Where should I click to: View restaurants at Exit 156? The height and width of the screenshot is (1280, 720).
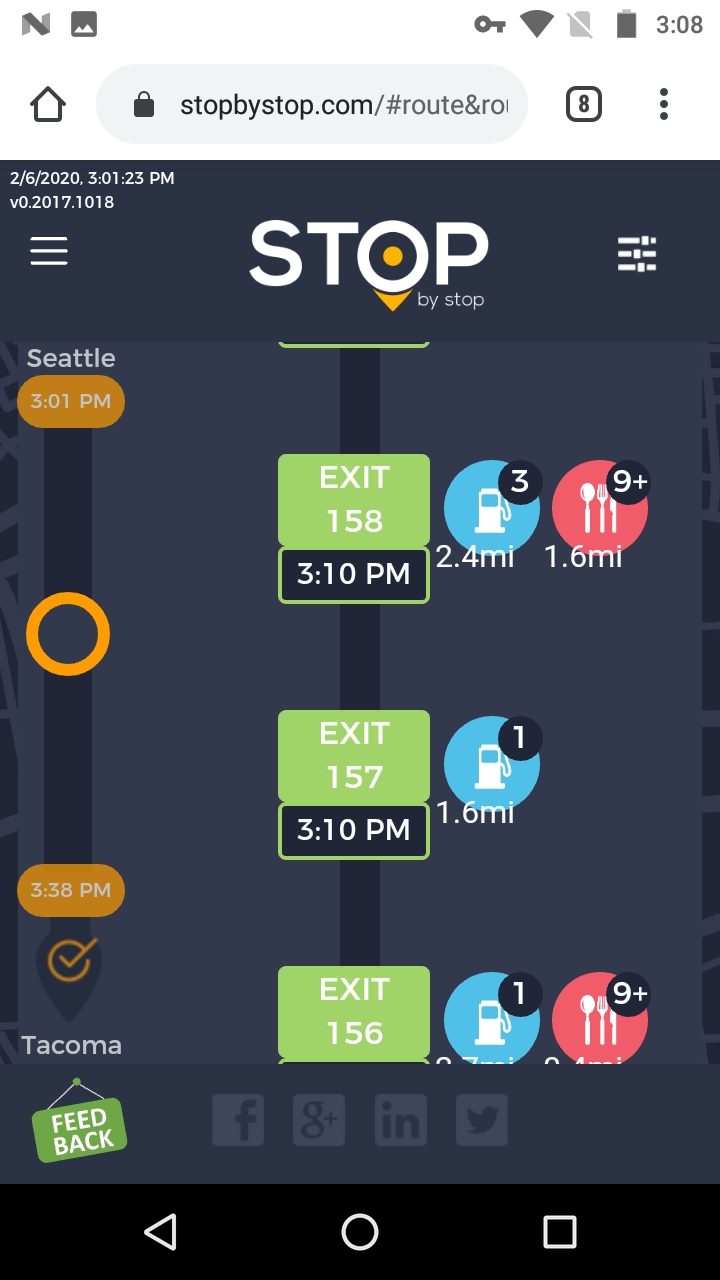pos(600,1020)
